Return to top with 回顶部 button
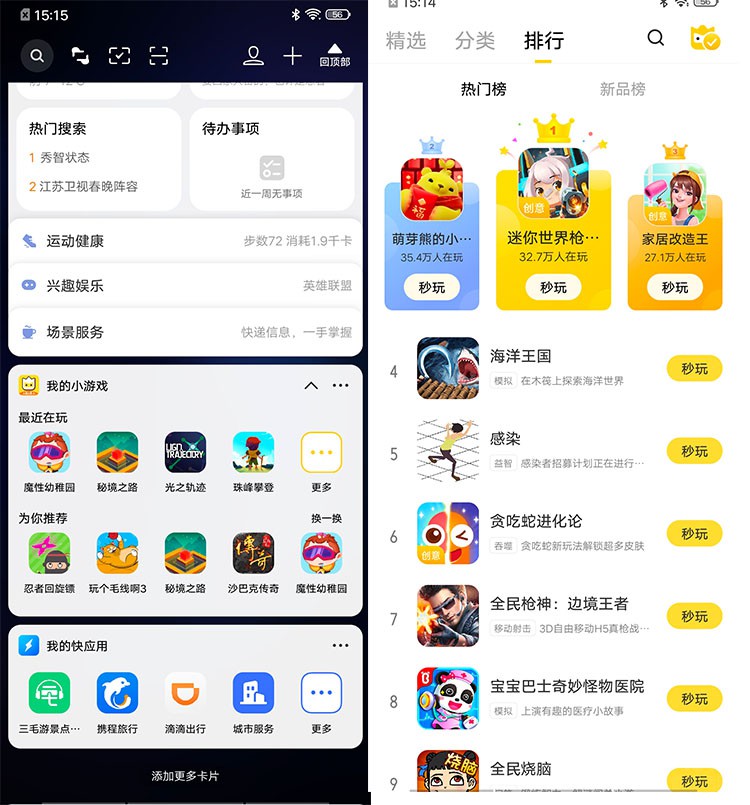 tap(334, 55)
